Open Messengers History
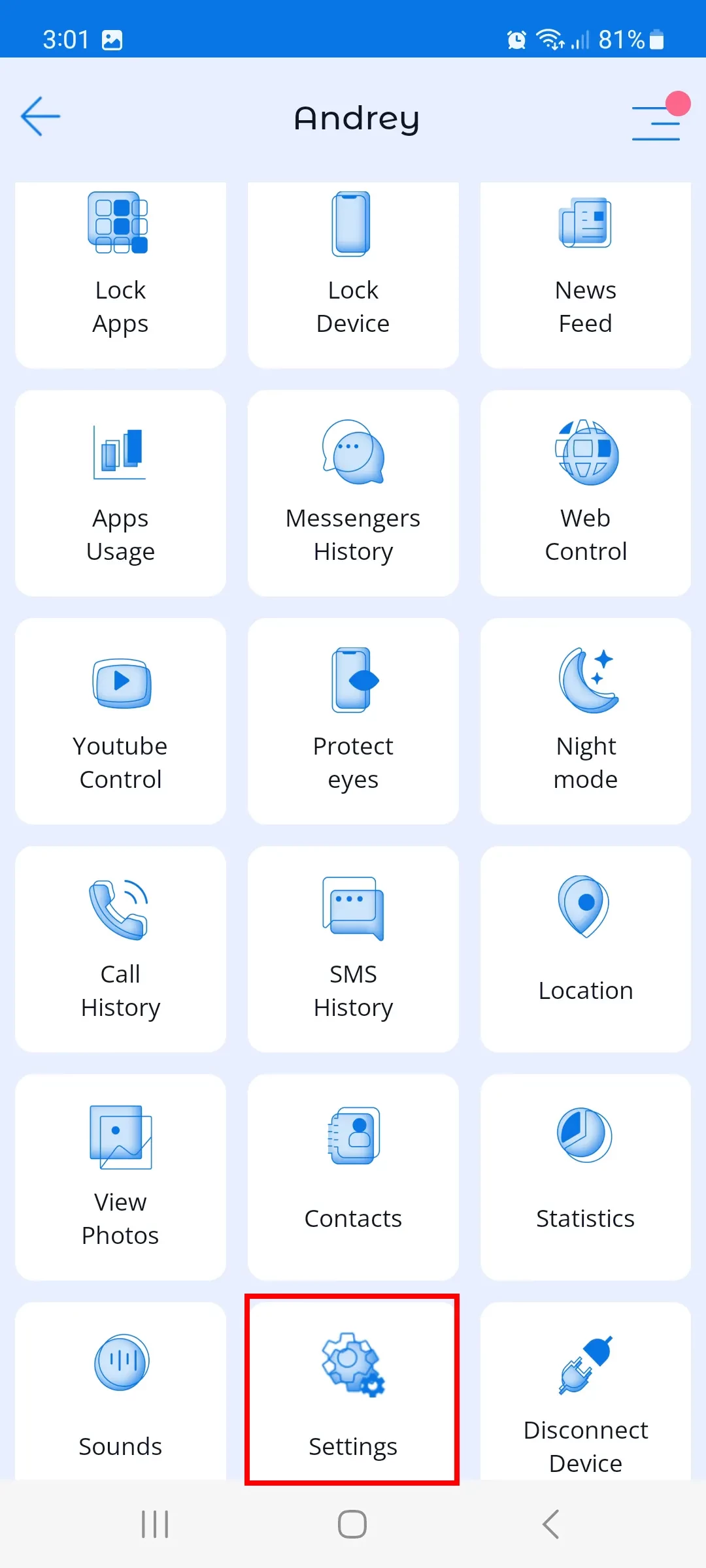Image resolution: width=706 pixels, height=1568 pixels. (353, 493)
